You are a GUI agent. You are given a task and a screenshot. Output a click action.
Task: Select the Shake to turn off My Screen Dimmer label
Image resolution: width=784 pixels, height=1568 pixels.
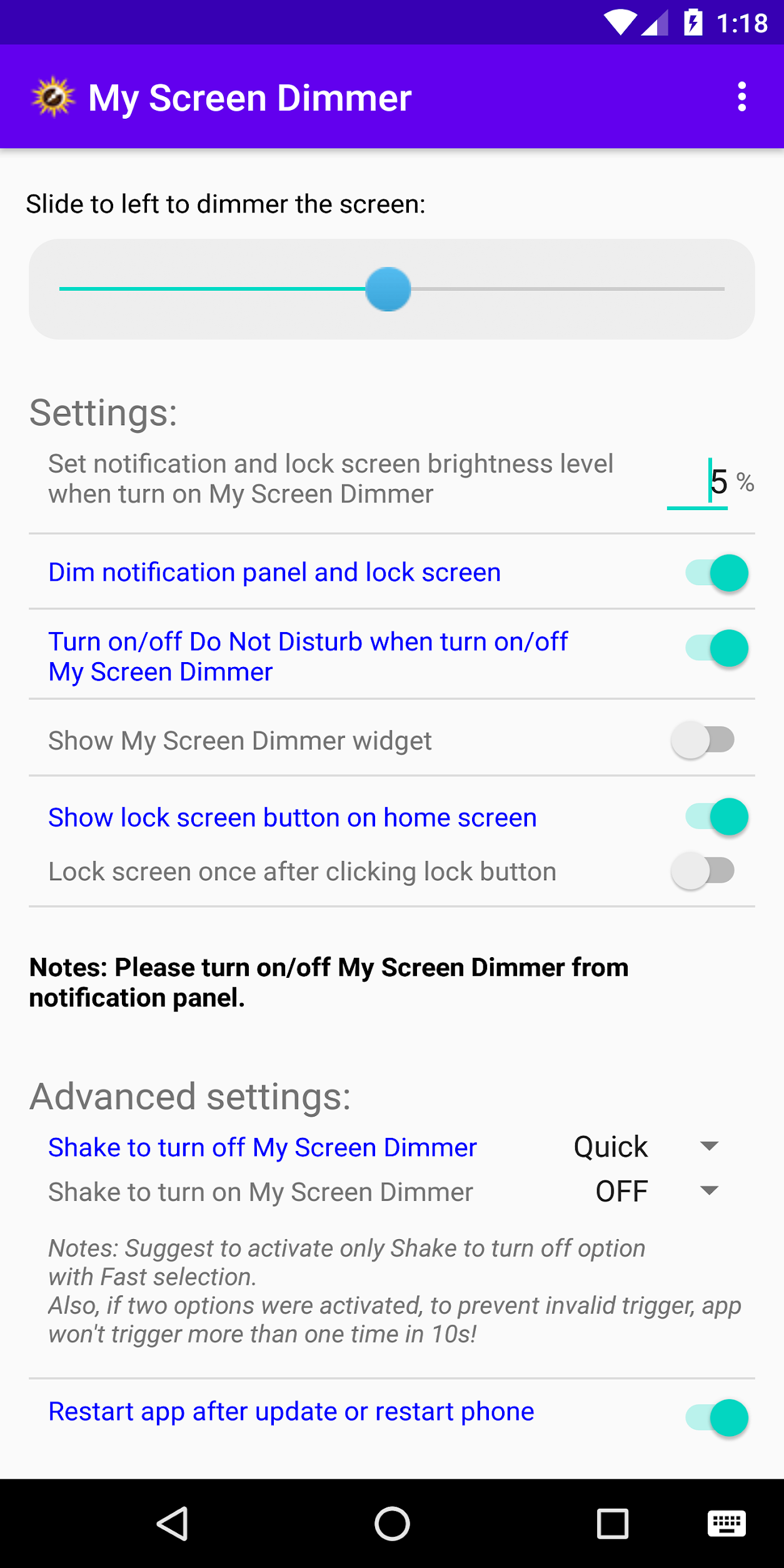pyautogui.click(x=262, y=1147)
